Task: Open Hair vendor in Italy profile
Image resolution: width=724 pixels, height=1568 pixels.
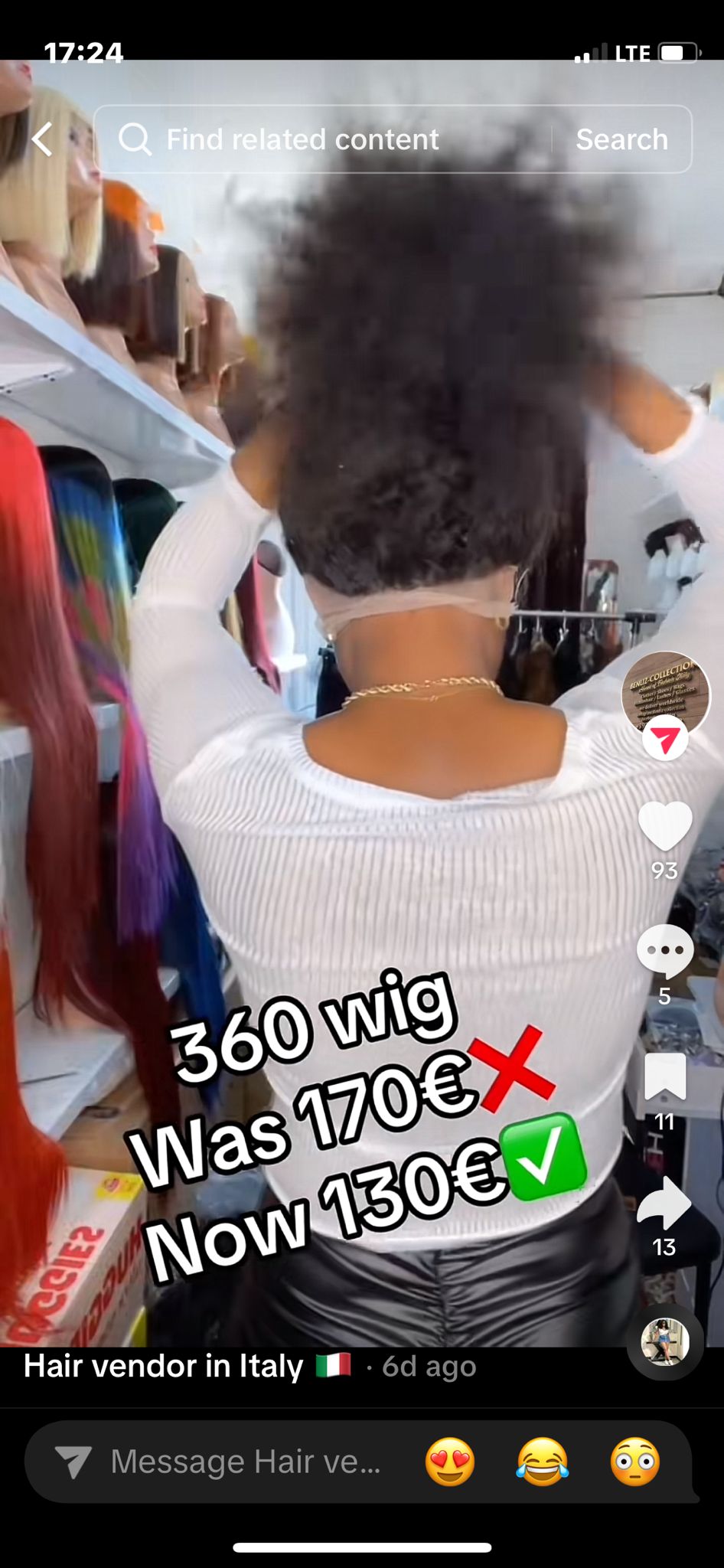Action: [164, 1366]
